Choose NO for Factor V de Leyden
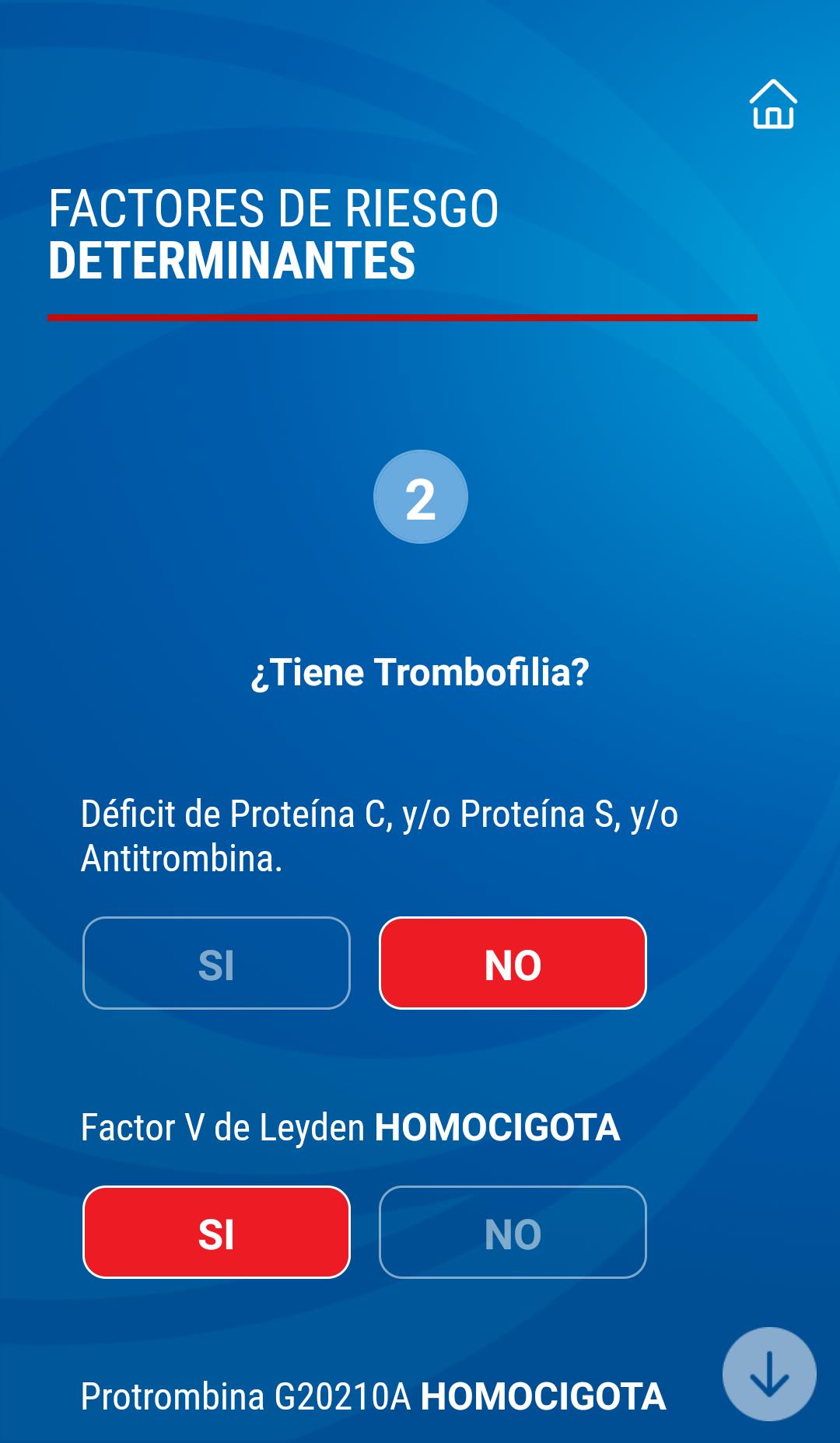The height and width of the screenshot is (1443, 840). pyautogui.click(x=513, y=1232)
